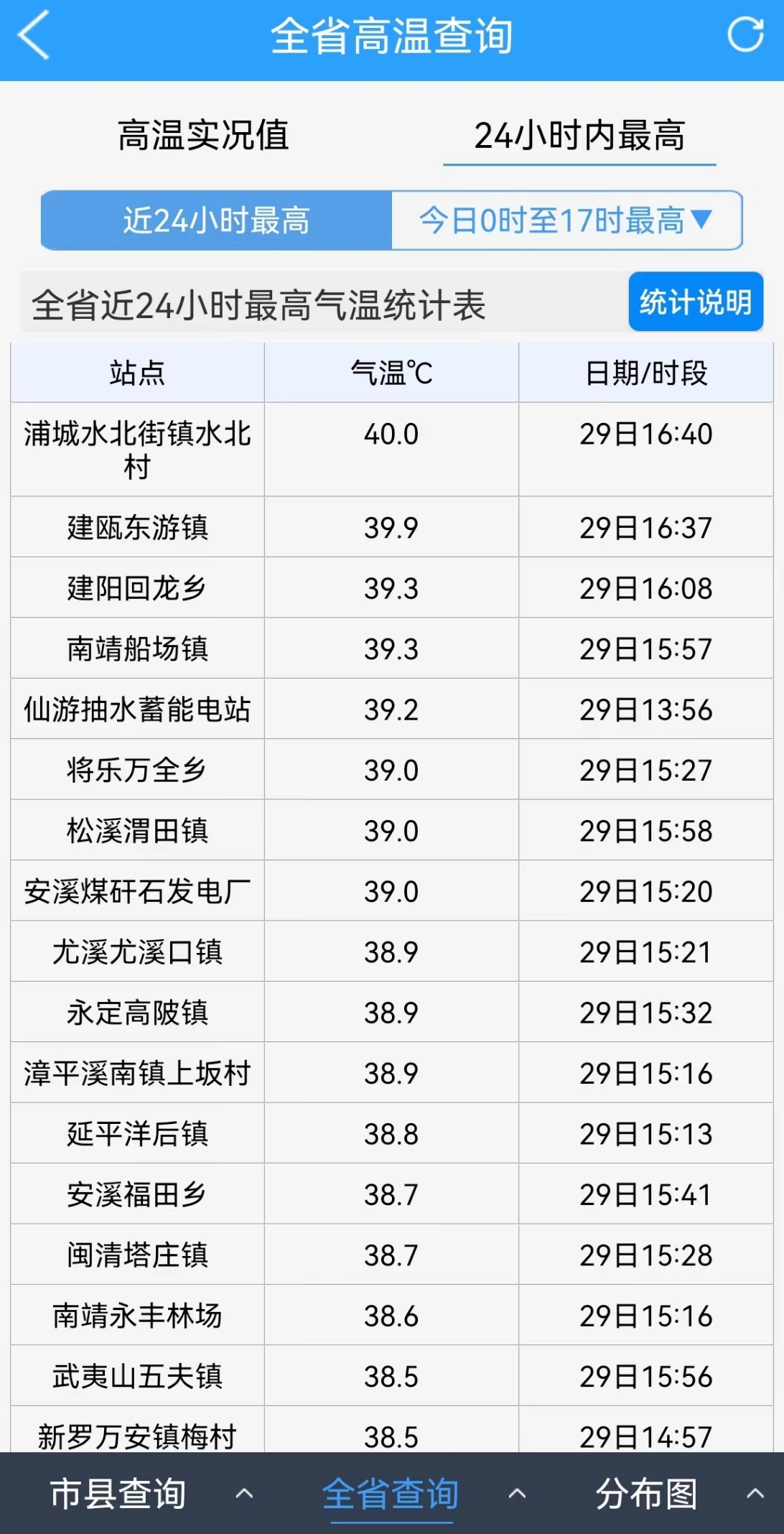
Task: Tap the 统计说明 button
Action: click(x=695, y=302)
